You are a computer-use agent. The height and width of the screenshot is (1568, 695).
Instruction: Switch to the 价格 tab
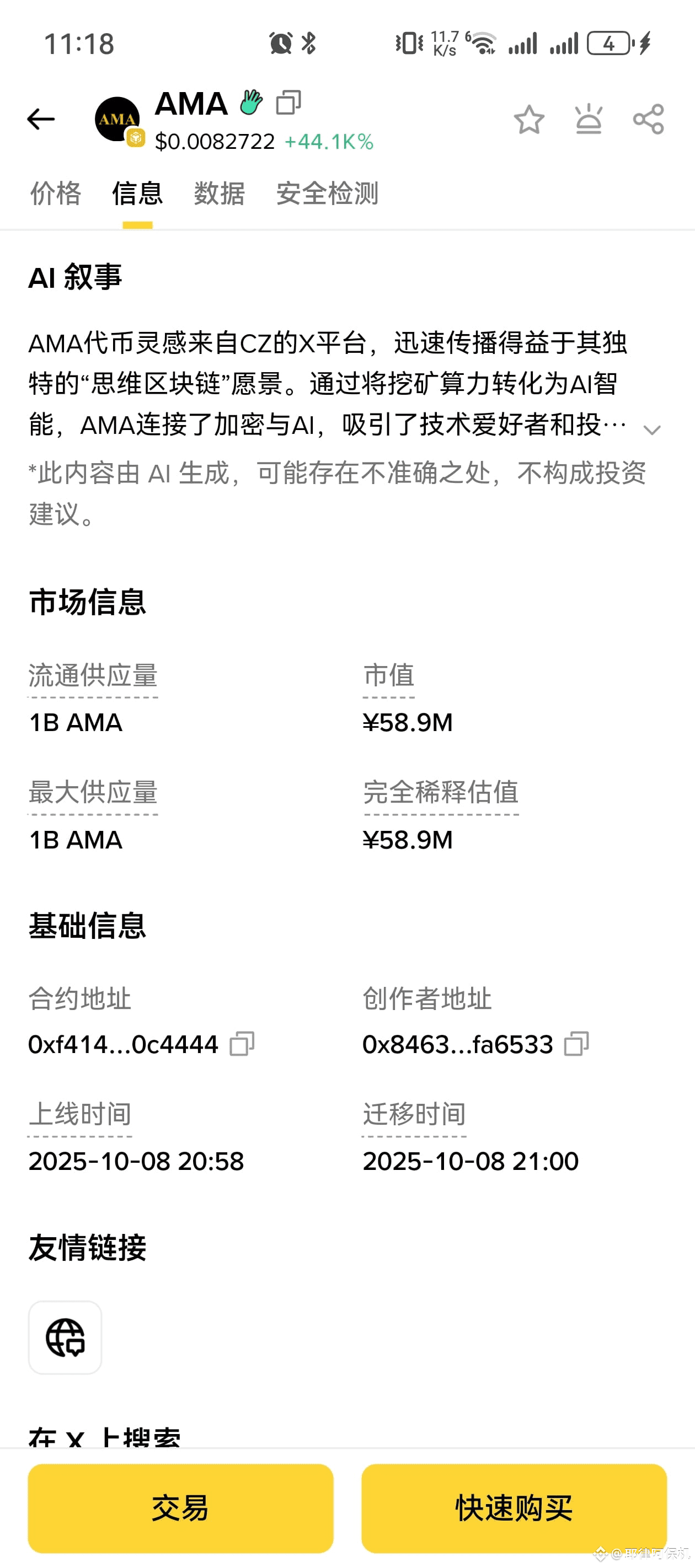pyautogui.click(x=55, y=194)
